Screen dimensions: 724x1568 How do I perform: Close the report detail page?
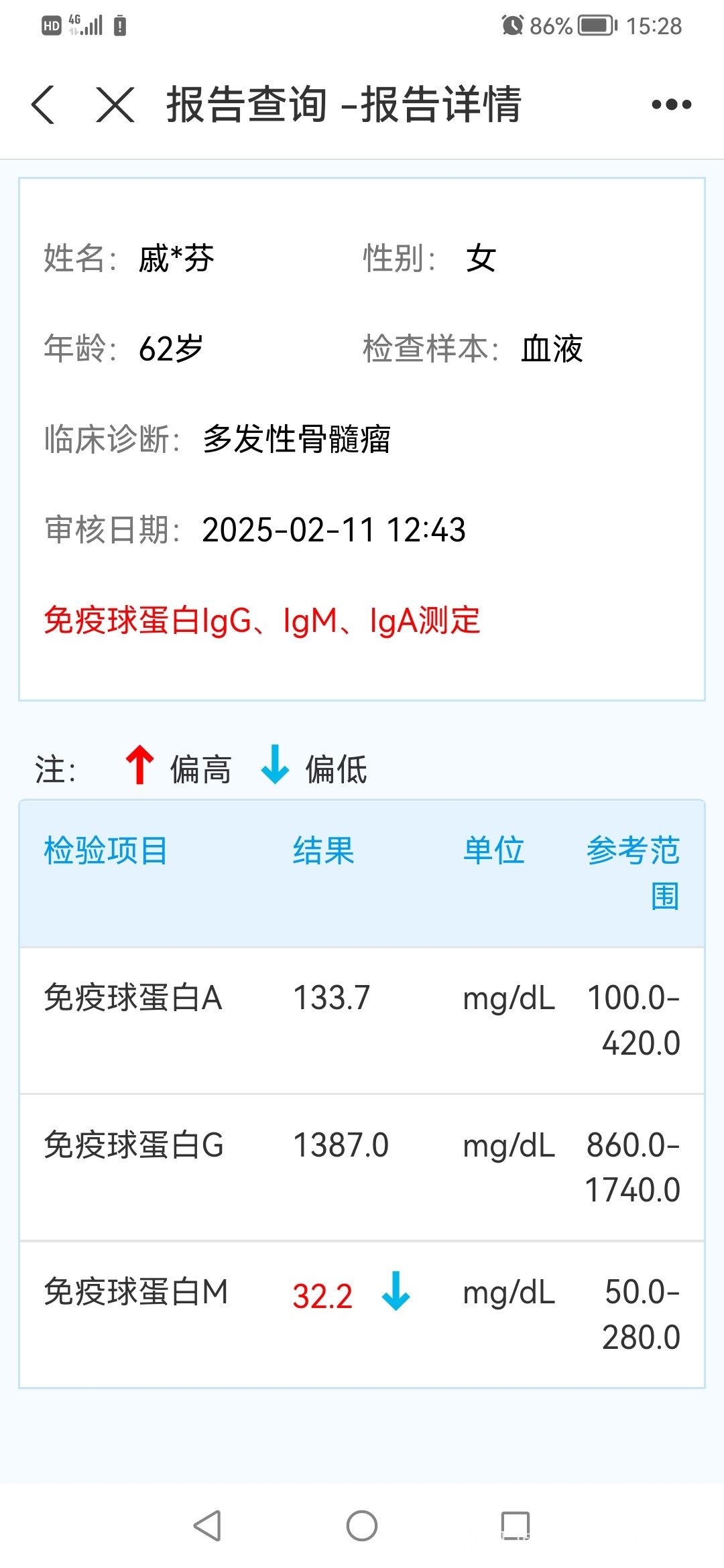(x=115, y=105)
